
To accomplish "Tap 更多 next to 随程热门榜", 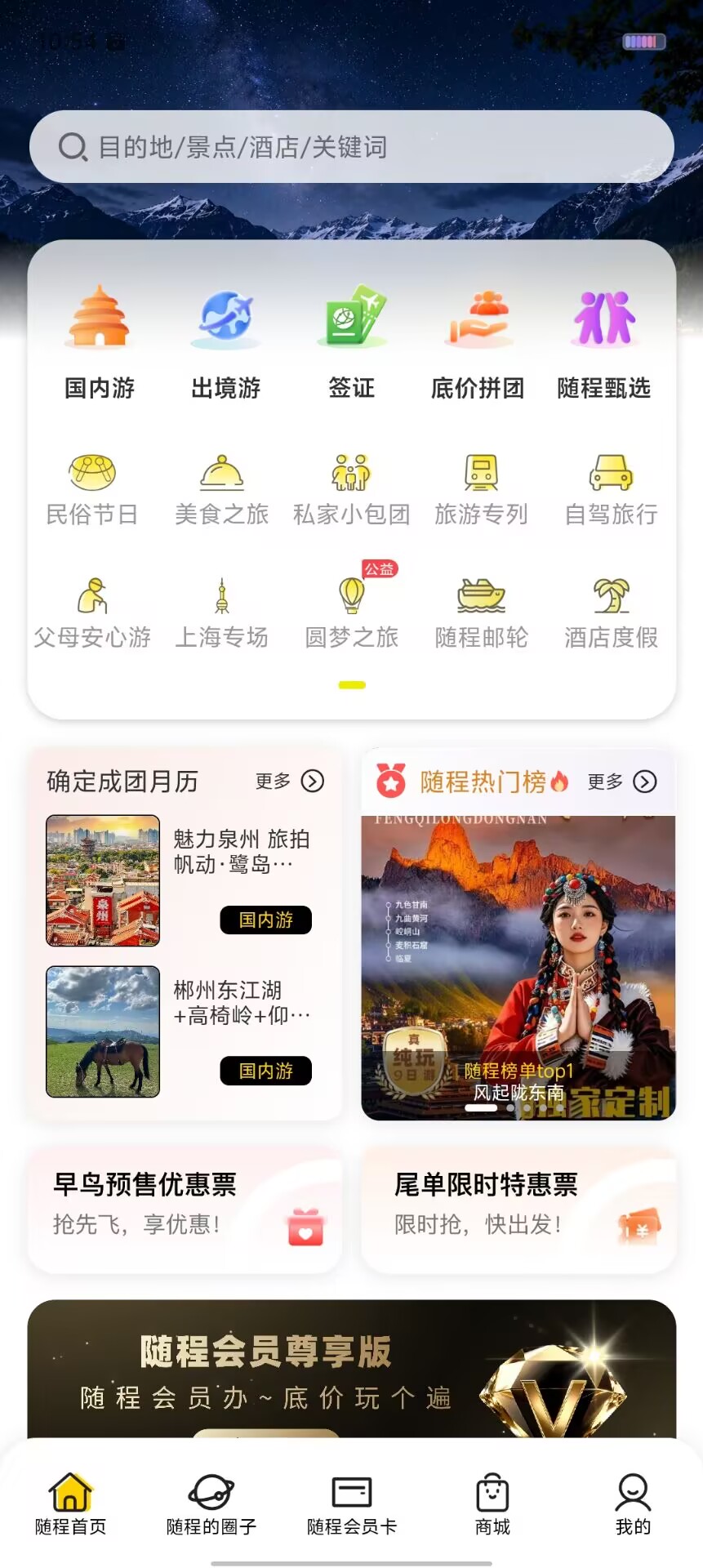I will point(622,782).
